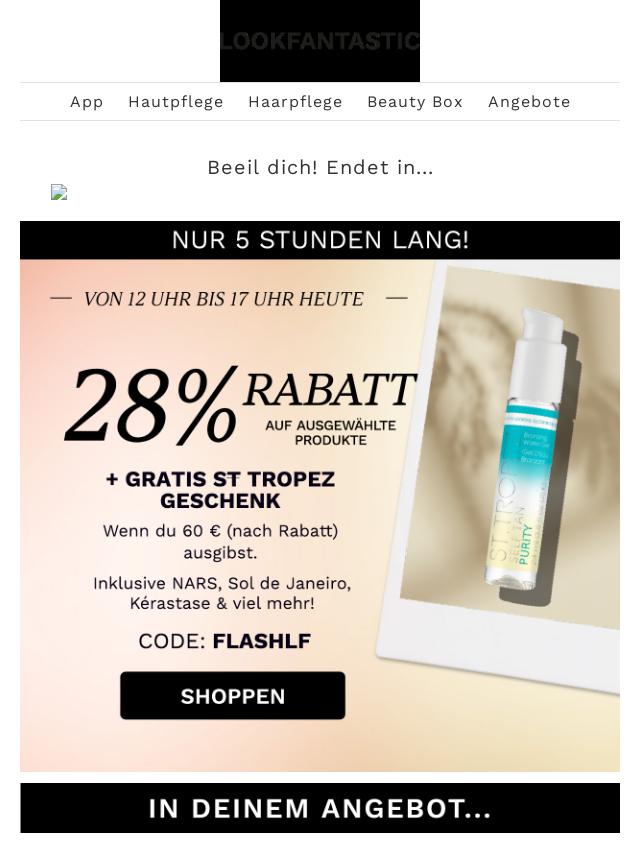Screen dimensions: 640x854
Task: Open the App link in the menu
Action: click(x=87, y=102)
